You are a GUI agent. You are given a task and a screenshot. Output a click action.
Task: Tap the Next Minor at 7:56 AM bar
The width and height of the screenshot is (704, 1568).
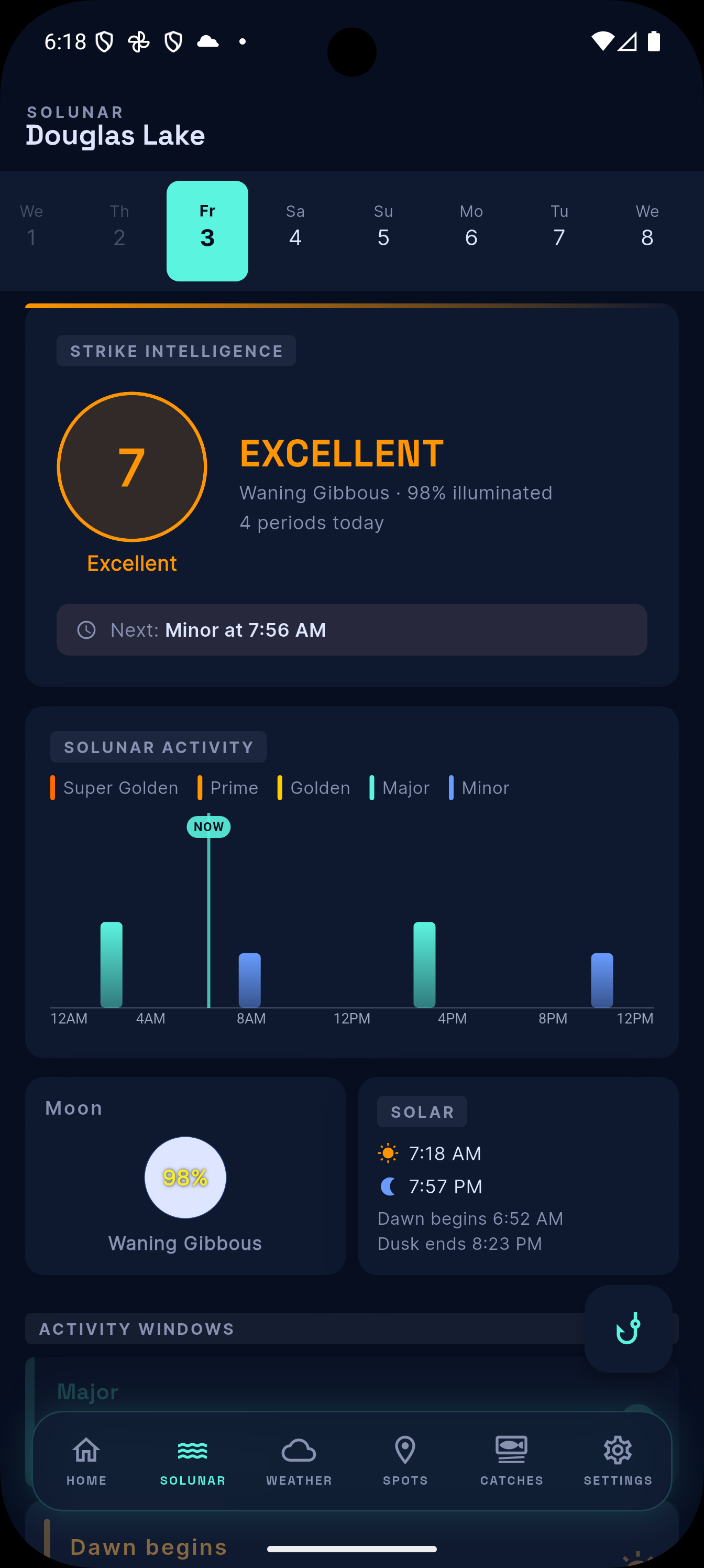351,630
